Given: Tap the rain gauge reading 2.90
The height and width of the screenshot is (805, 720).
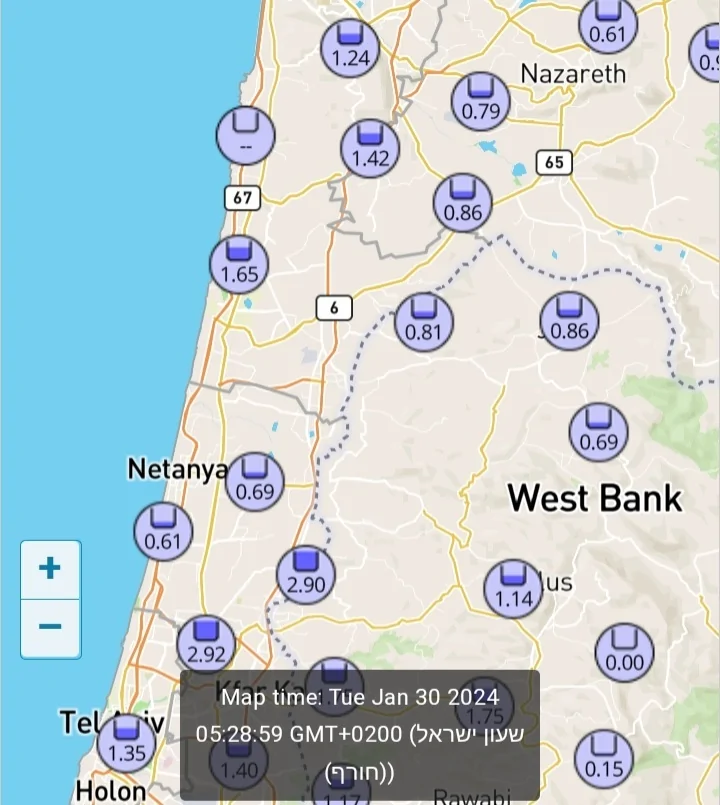Looking at the screenshot, I should pos(306,575).
